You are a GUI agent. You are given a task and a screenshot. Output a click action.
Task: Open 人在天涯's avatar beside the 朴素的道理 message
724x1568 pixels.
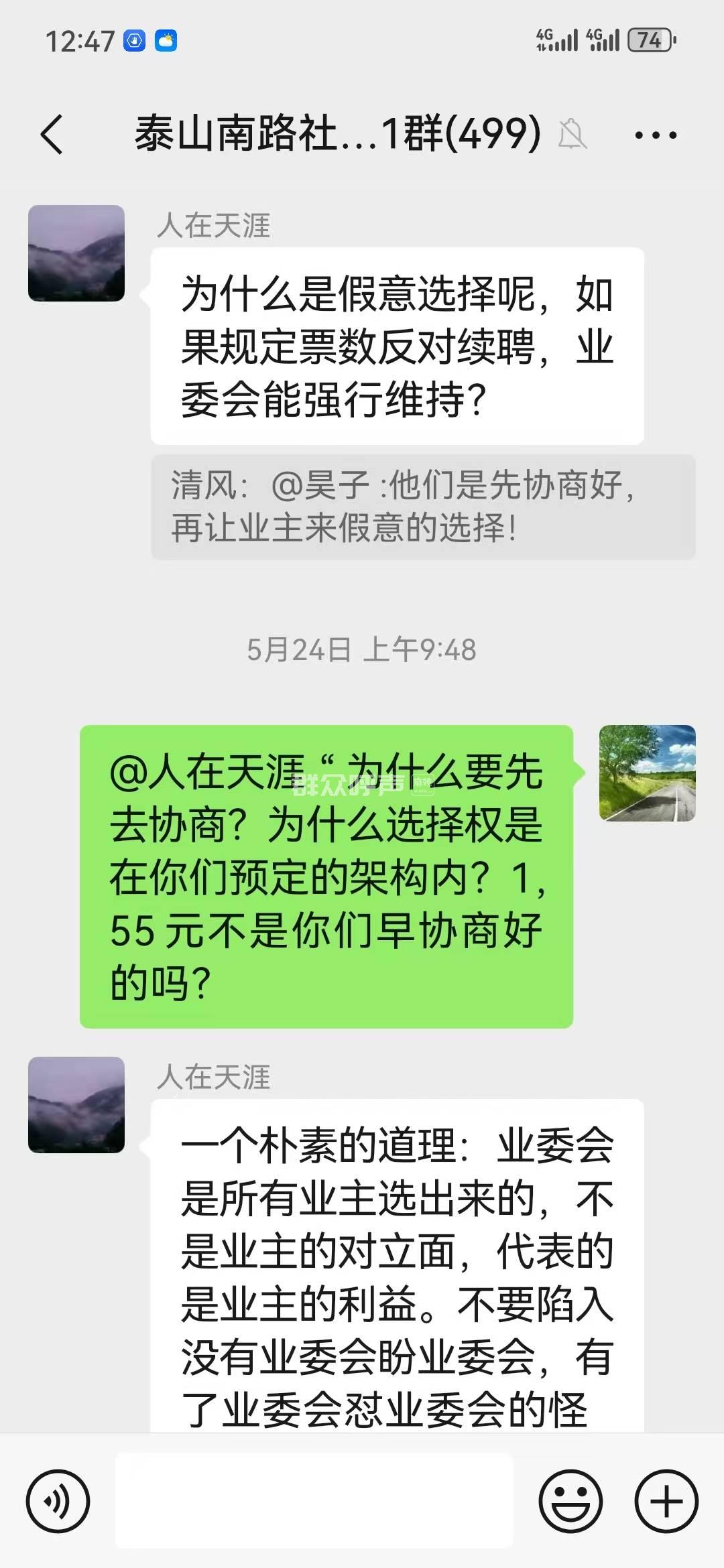click(x=76, y=1105)
